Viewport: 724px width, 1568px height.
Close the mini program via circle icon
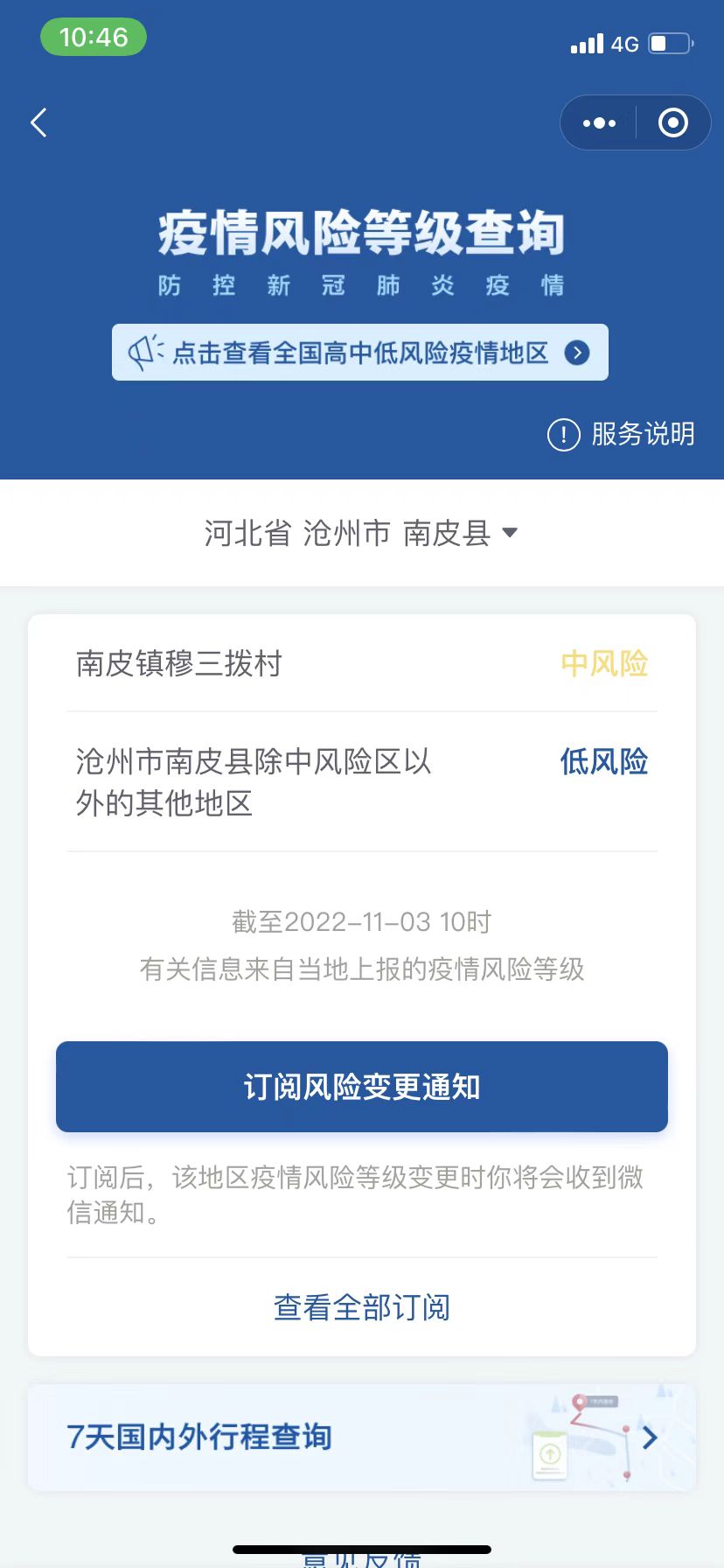pyautogui.click(x=672, y=122)
